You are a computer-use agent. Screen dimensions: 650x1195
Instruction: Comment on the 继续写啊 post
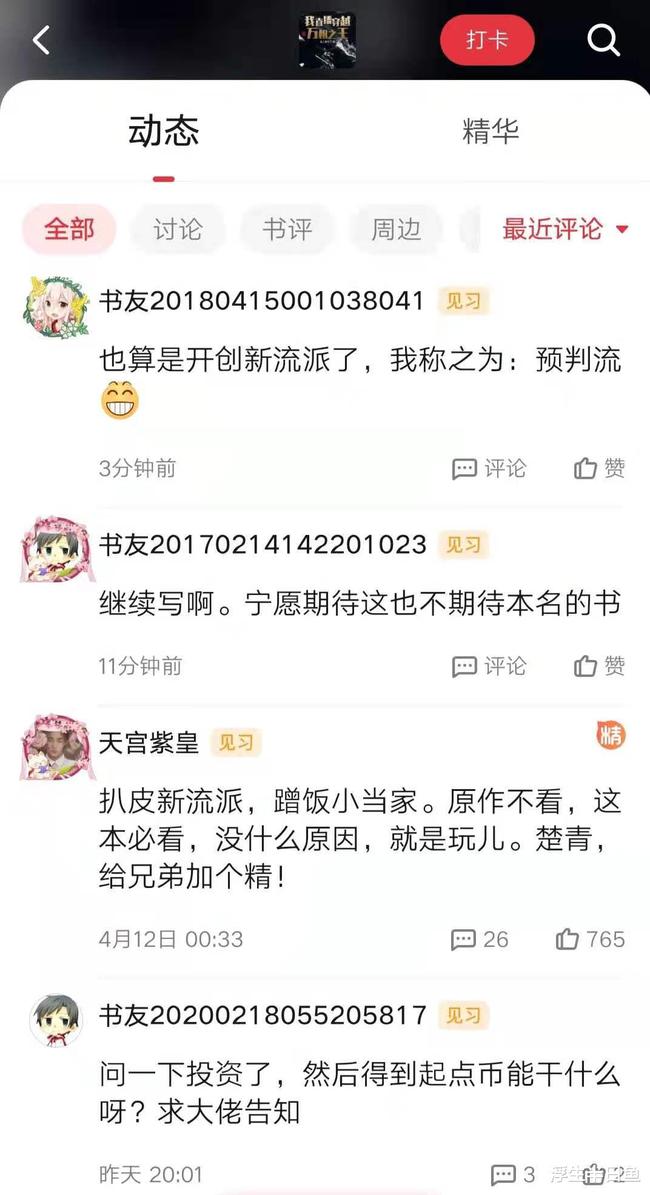coord(488,666)
